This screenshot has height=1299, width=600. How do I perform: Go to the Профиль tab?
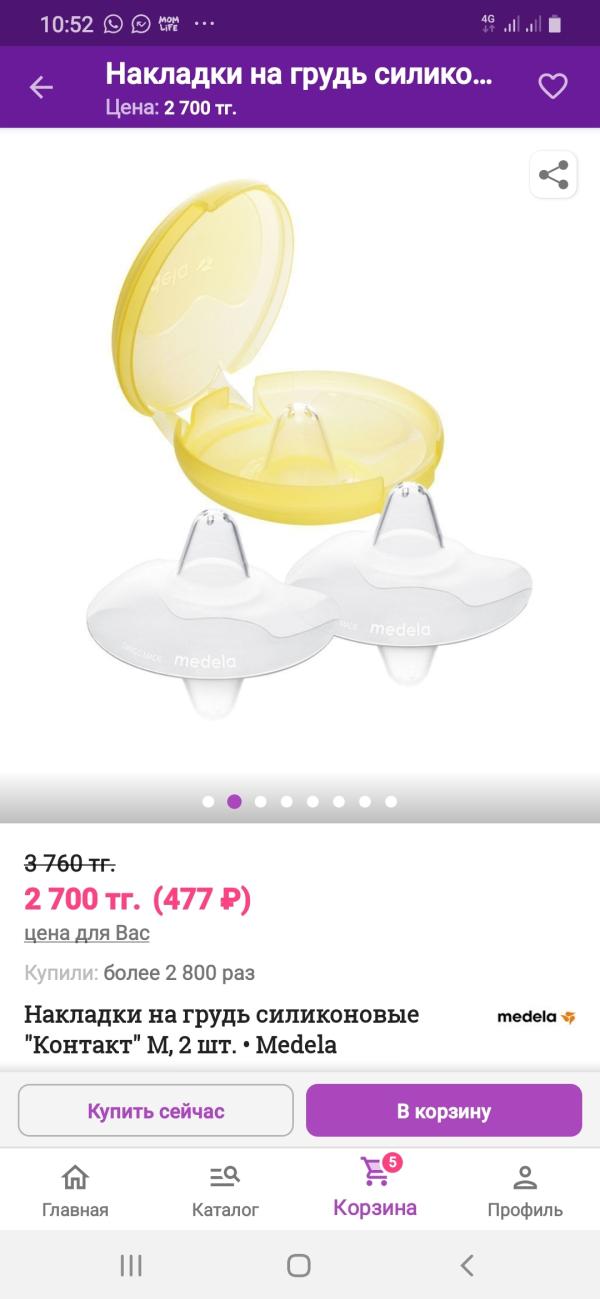click(x=525, y=1190)
